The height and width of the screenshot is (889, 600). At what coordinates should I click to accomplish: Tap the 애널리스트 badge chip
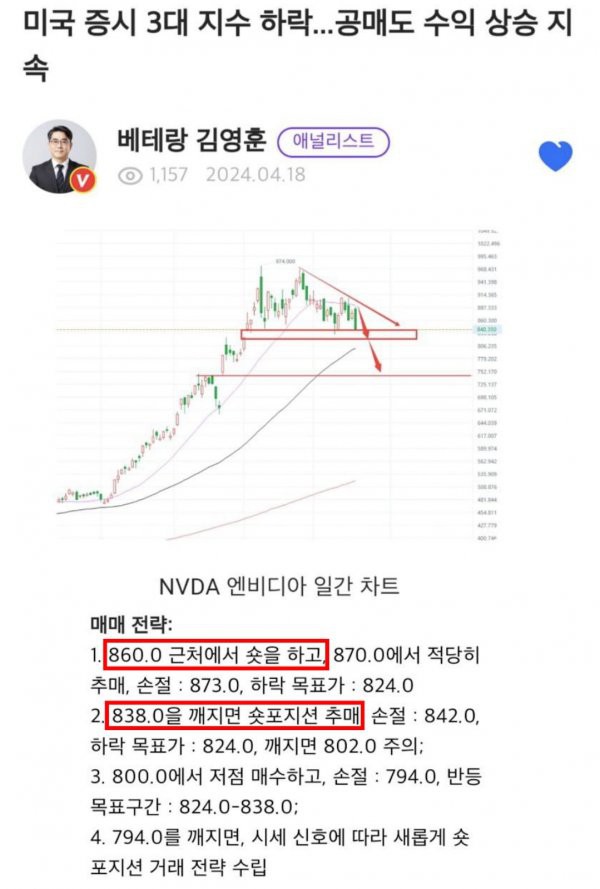[x=333, y=141]
